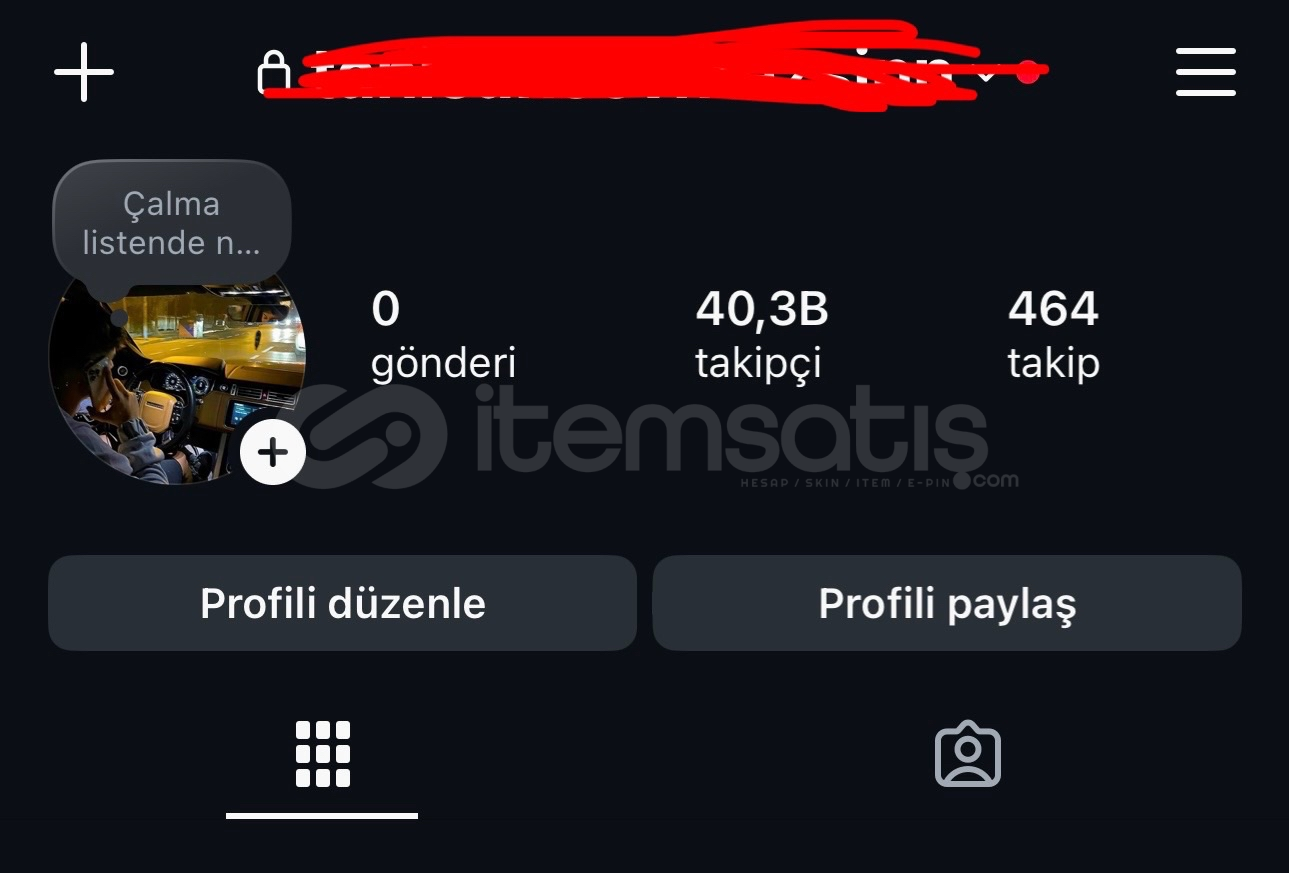Tap Profili paylaş button

pyautogui.click(x=946, y=603)
